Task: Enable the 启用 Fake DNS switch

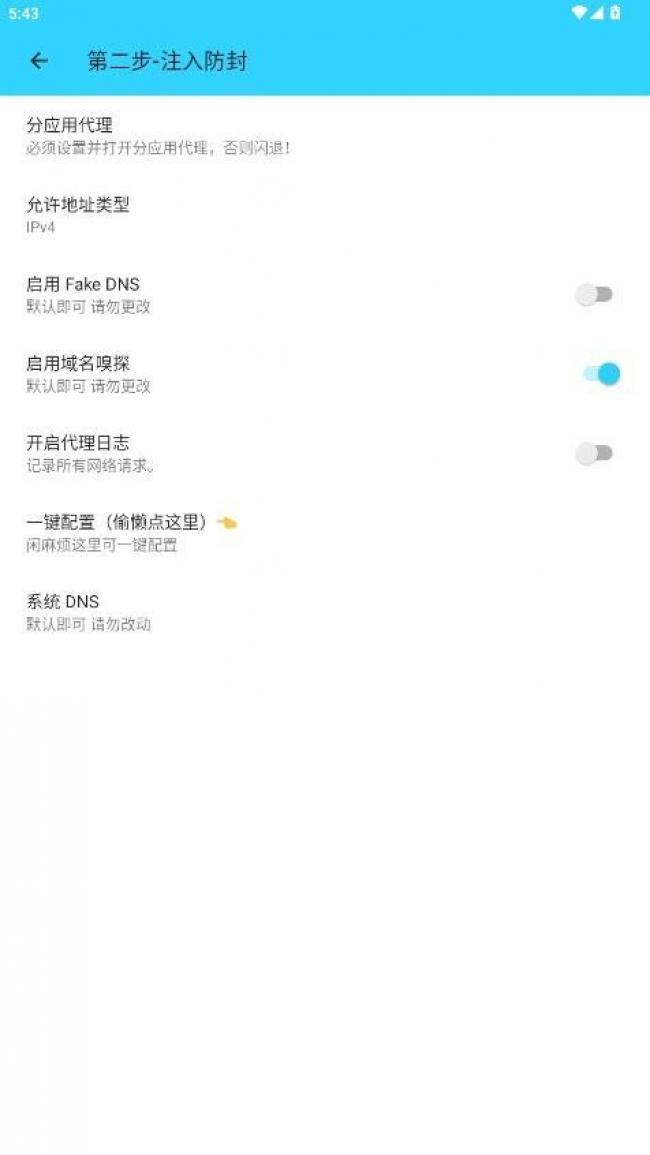Action: pos(594,295)
